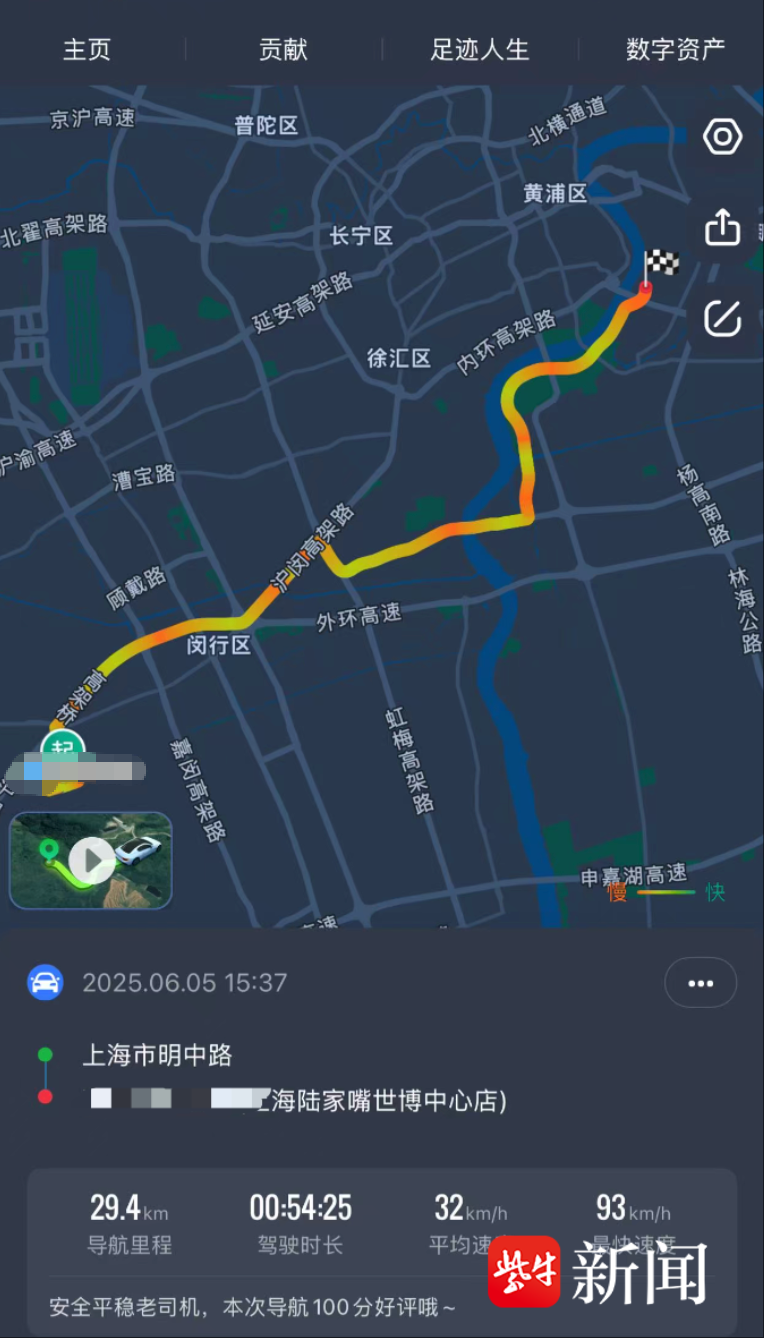The height and width of the screenshot is (1338, 764).
Task: Open the hexagon settings icon
Action: point(722,137)
